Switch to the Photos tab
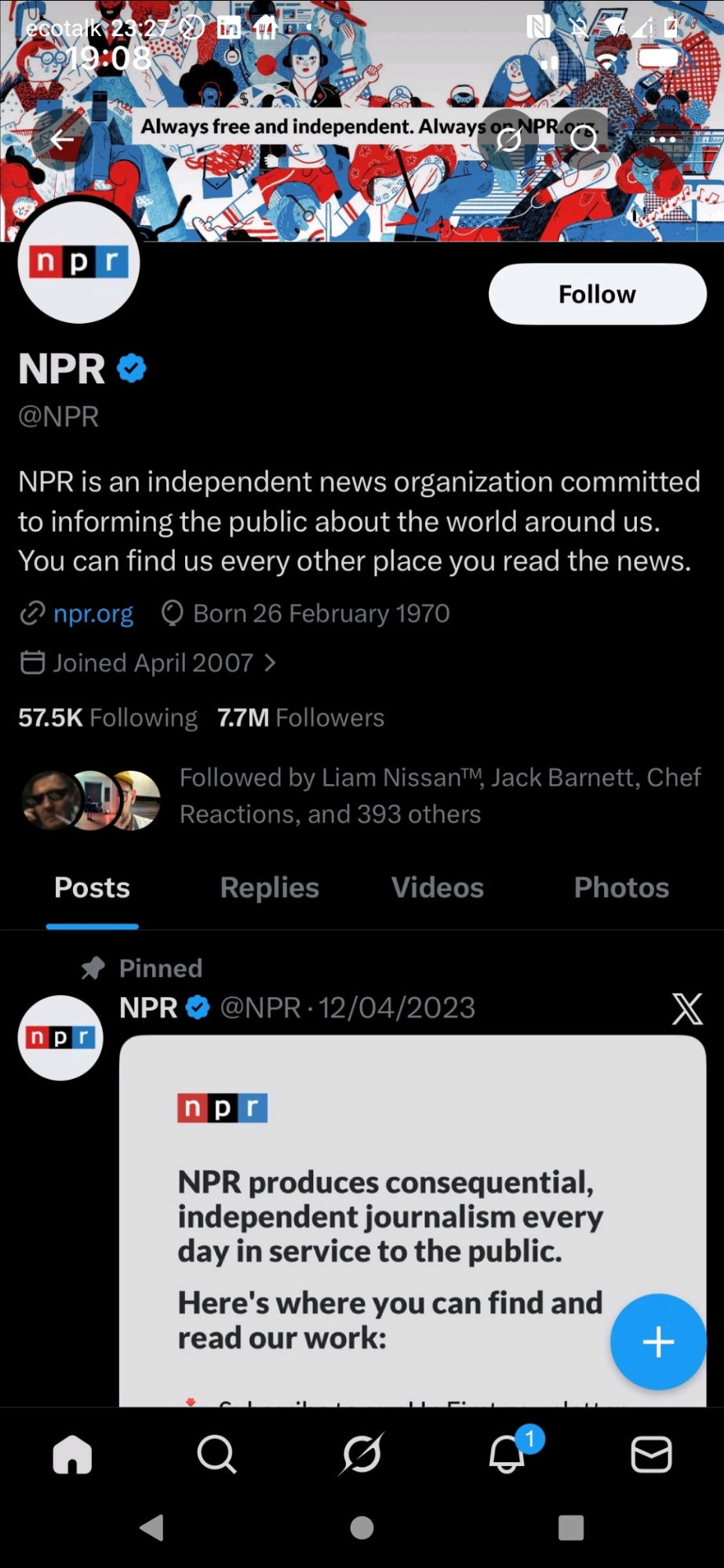724x1568 pixels. point(621,887)
